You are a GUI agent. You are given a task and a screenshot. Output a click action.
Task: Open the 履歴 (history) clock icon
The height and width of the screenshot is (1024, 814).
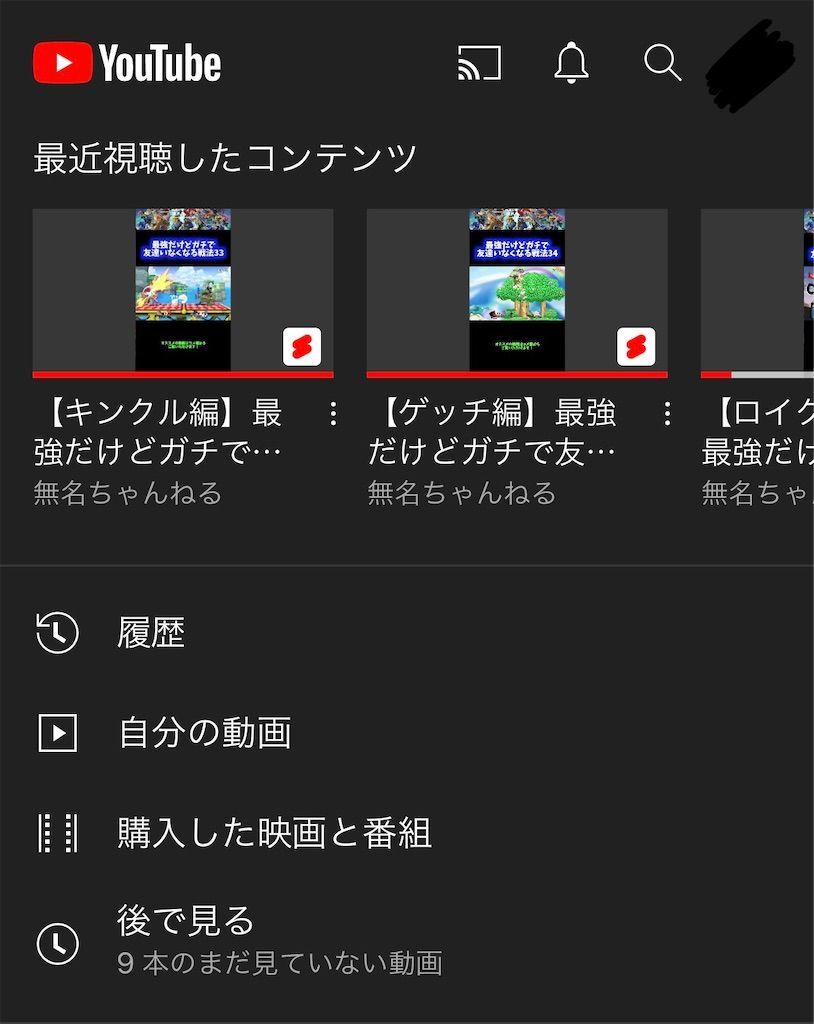(x=57, y=632)
